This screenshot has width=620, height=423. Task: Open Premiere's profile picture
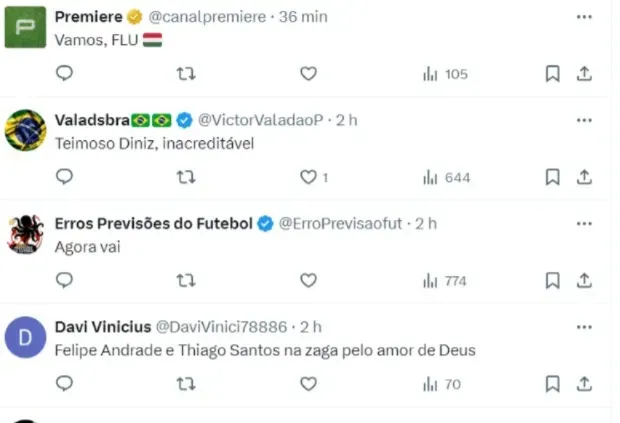tap(26, 28)
